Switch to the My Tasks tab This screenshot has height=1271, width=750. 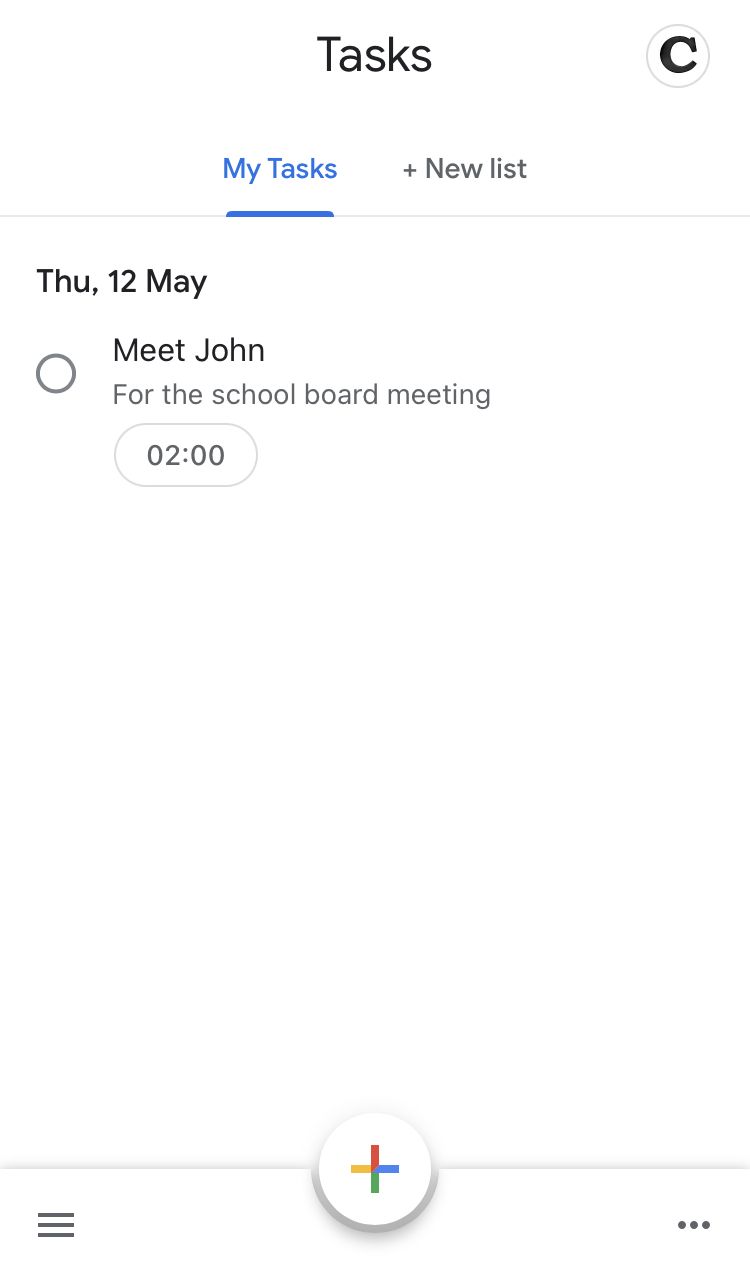[x=279, y=168]
